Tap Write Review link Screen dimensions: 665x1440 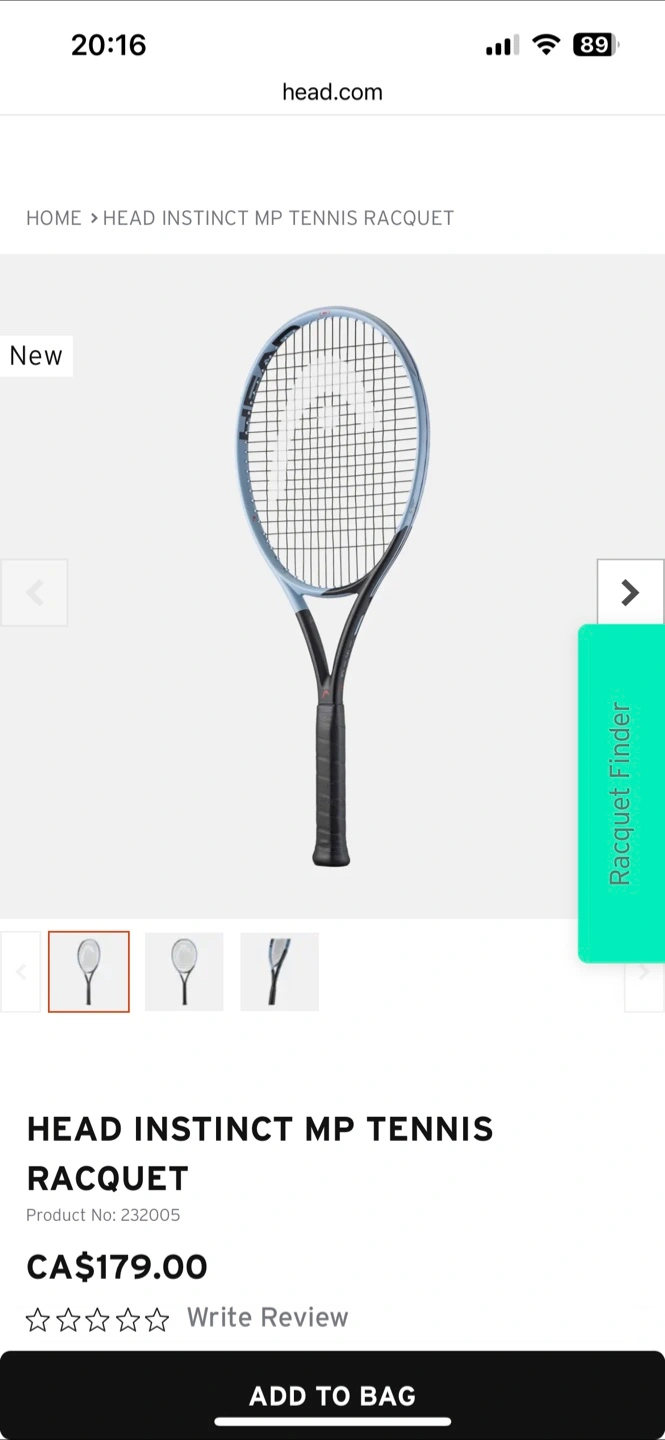click(268, 1318)
